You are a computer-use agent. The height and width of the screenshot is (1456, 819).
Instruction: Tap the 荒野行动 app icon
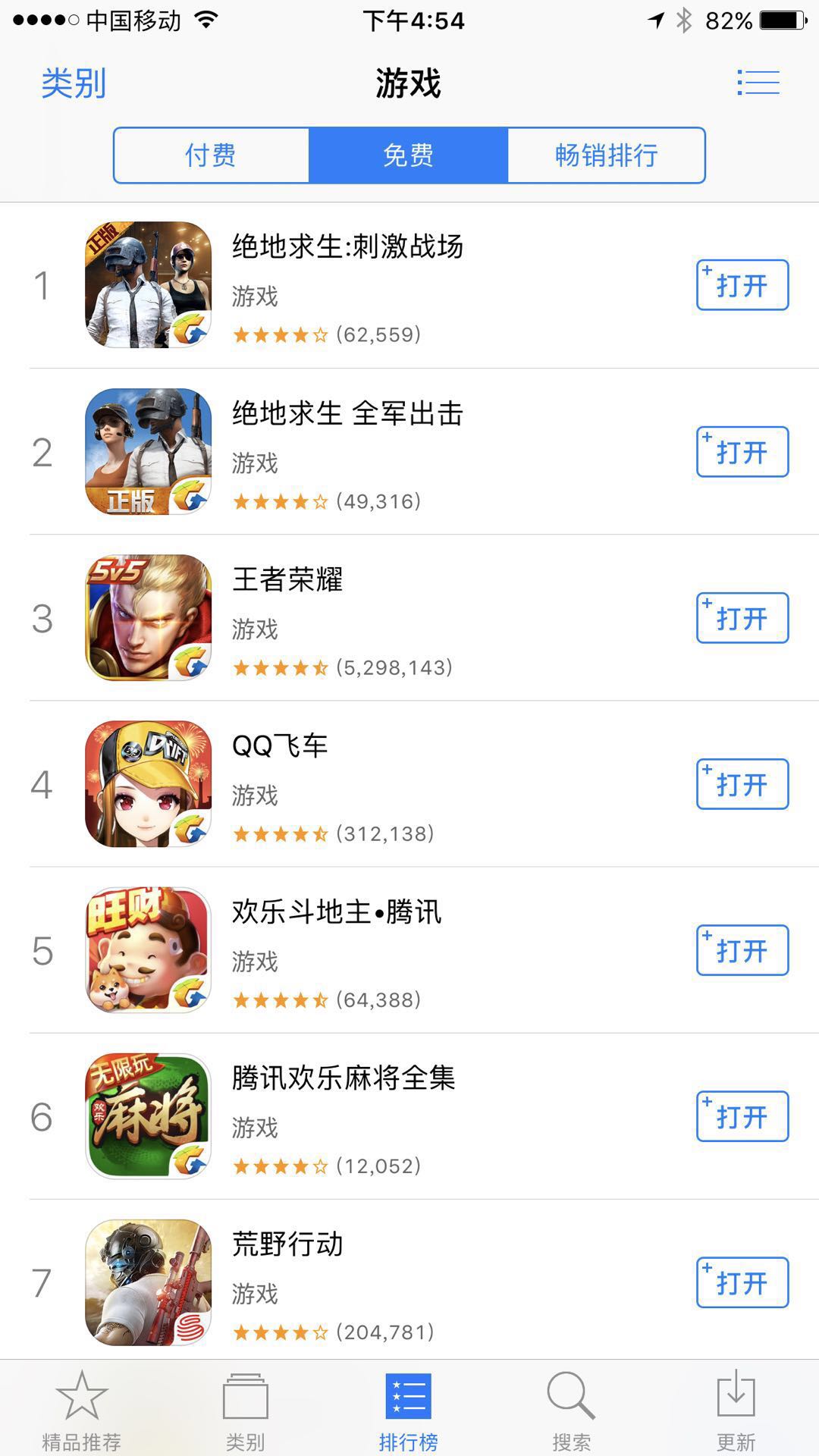pyautogui.click(x=148, y=1283)
